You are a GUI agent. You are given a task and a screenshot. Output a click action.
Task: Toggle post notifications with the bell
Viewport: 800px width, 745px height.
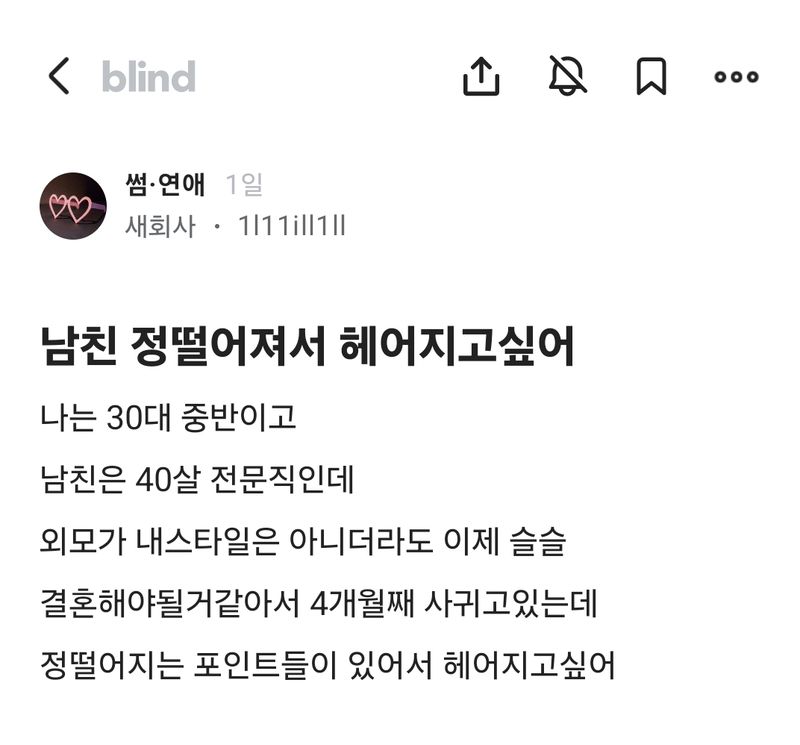pyautogui.click(x=568, y=76)
